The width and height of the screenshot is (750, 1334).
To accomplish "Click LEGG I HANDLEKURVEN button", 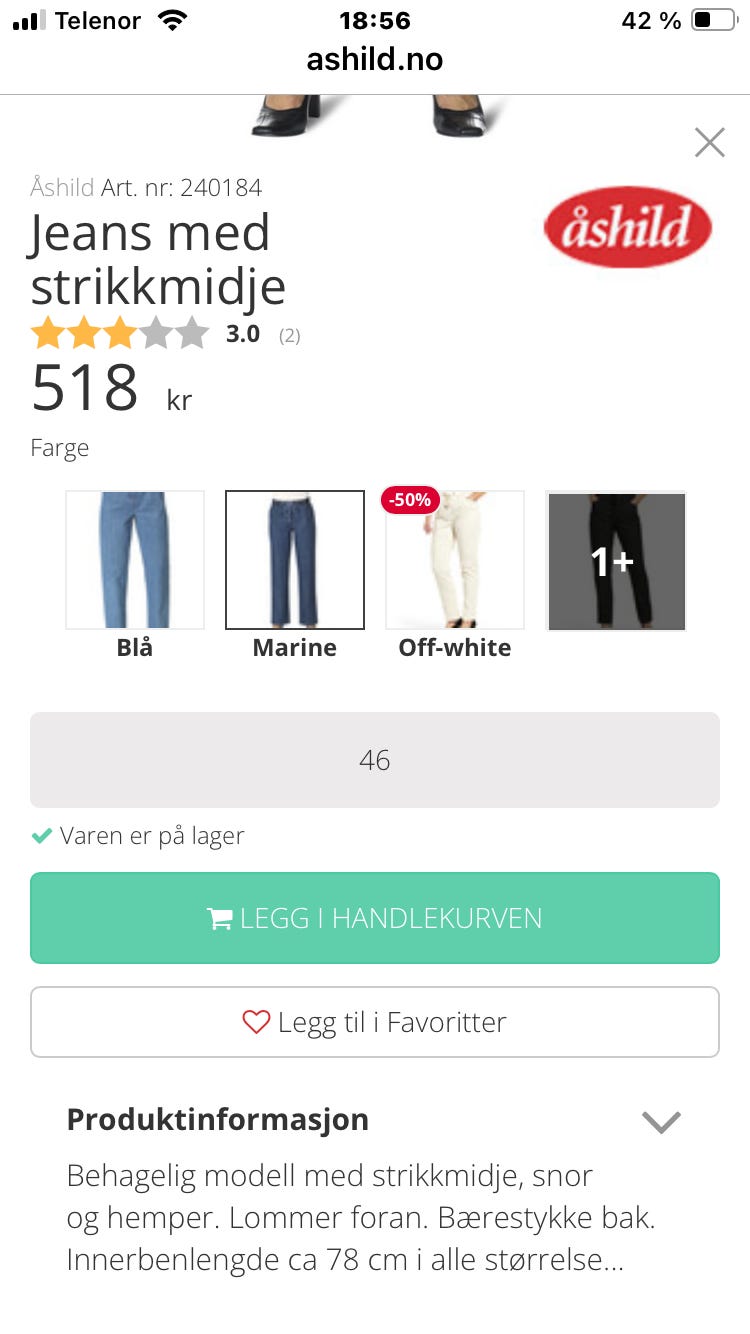I will point(375,917).
